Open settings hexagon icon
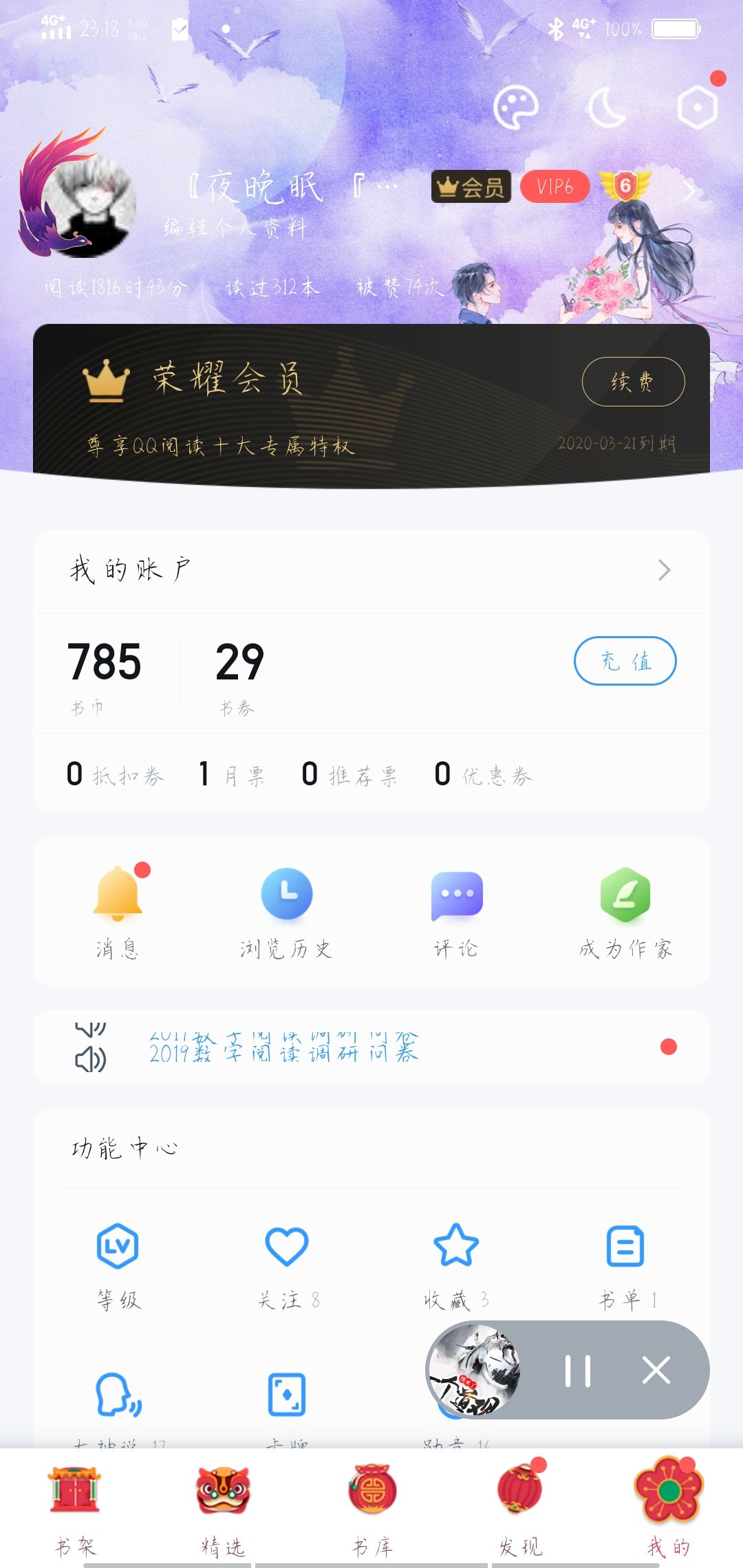 (x=698, y=107)
